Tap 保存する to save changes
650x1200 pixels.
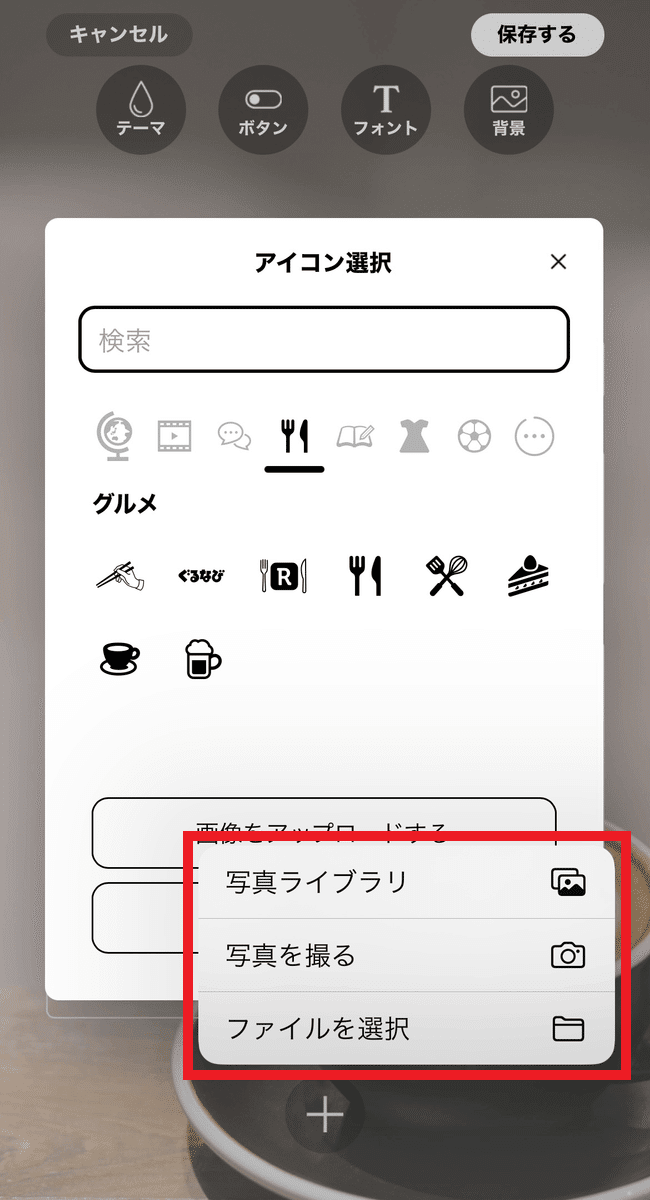tap(537, 35)
